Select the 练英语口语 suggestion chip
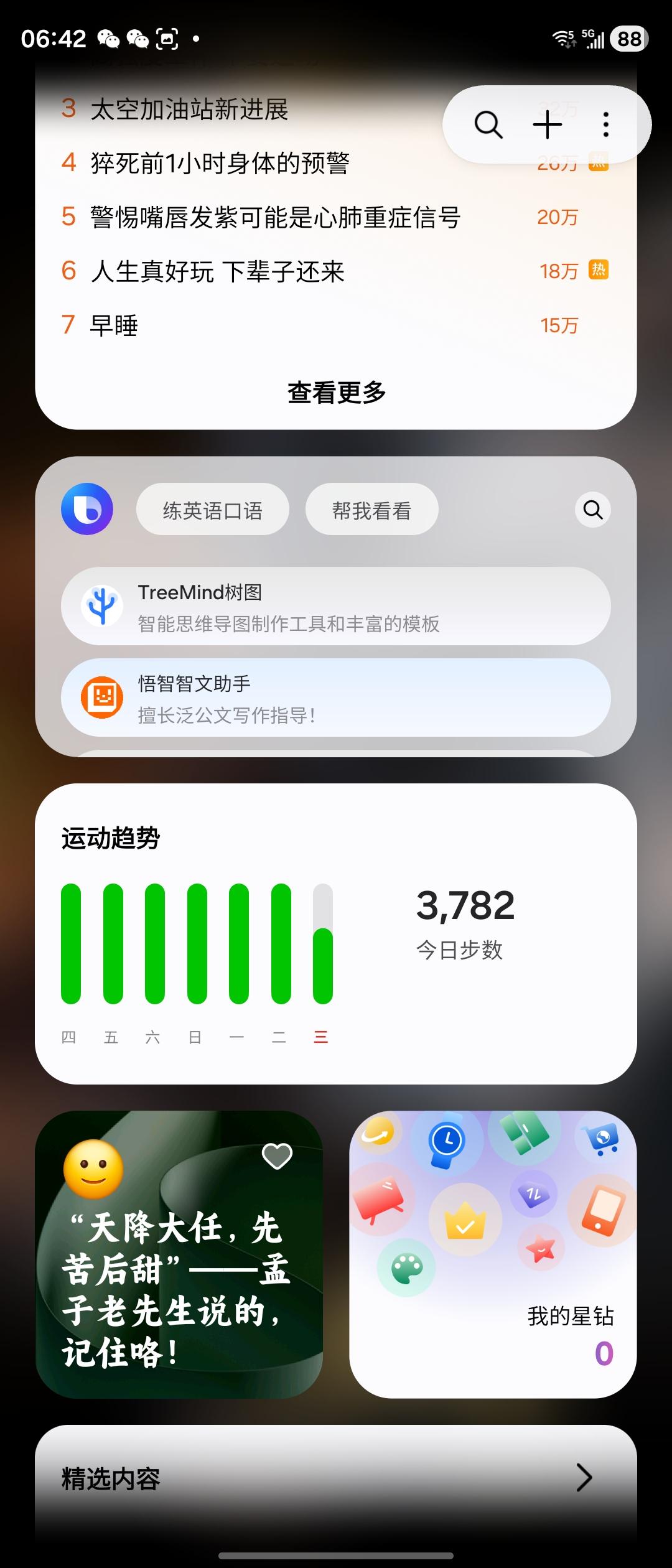Image resolution: width=672 pixels, height=1568 pixels. pyautogui.click(x=212, y=508)
